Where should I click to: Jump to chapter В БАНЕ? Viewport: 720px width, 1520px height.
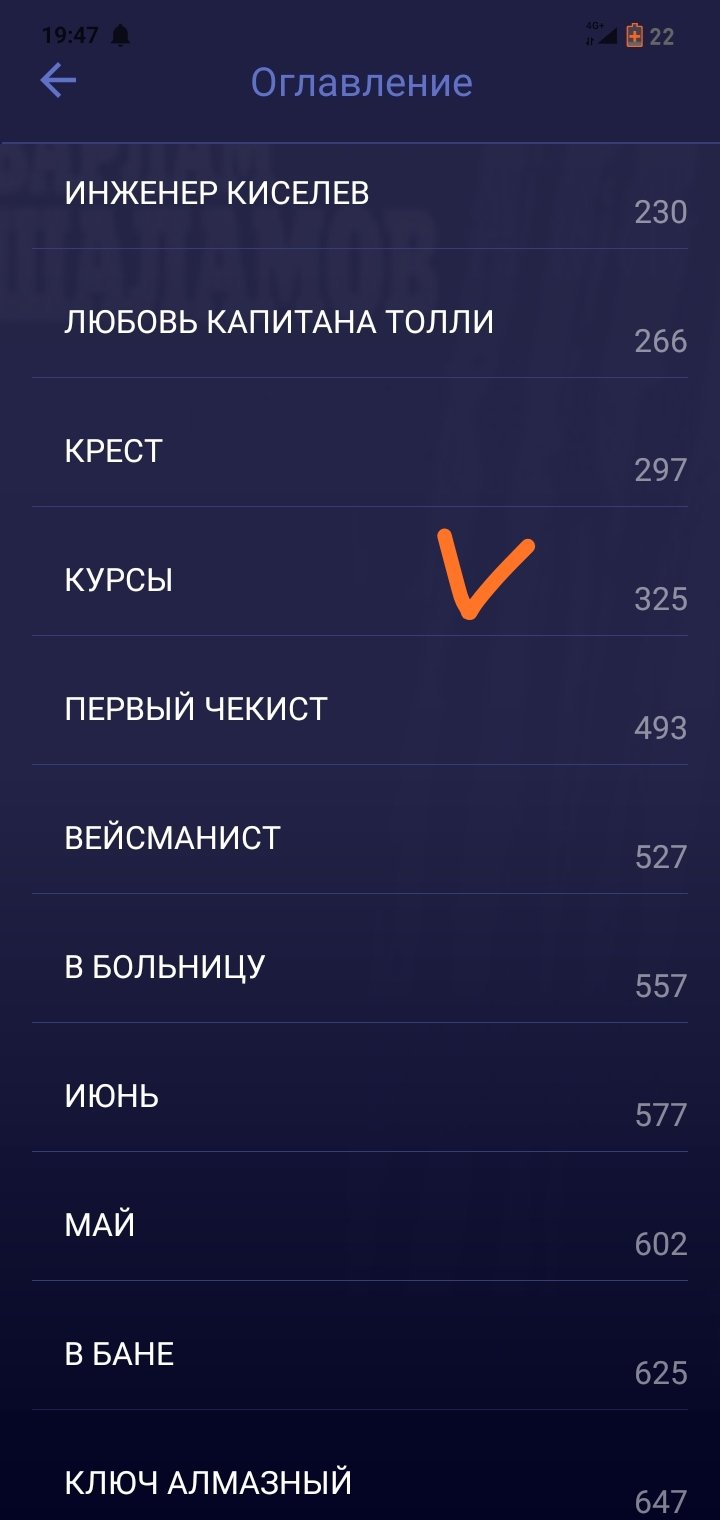[x=360, y=1345]
